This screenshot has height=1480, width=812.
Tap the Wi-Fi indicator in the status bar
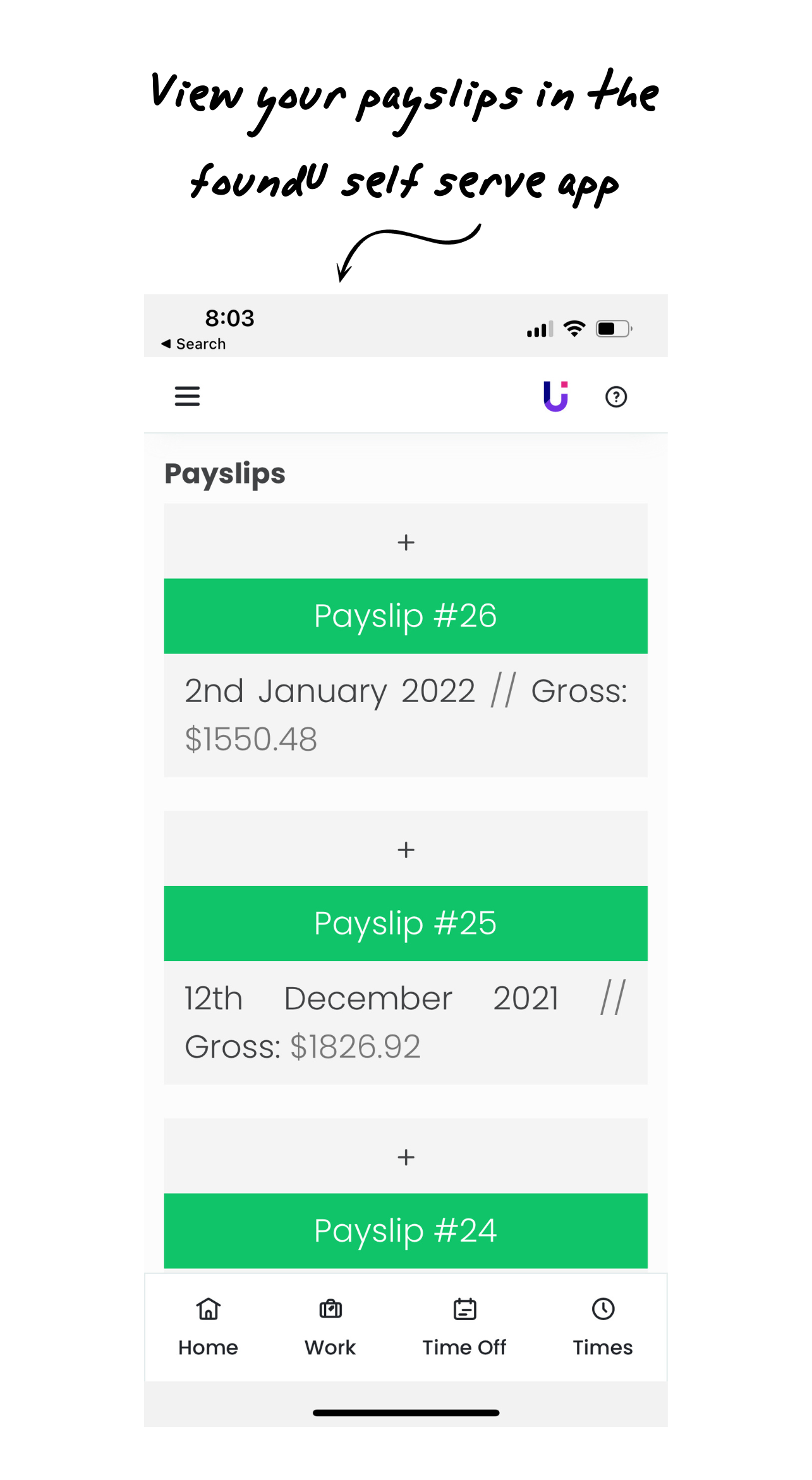574,328
